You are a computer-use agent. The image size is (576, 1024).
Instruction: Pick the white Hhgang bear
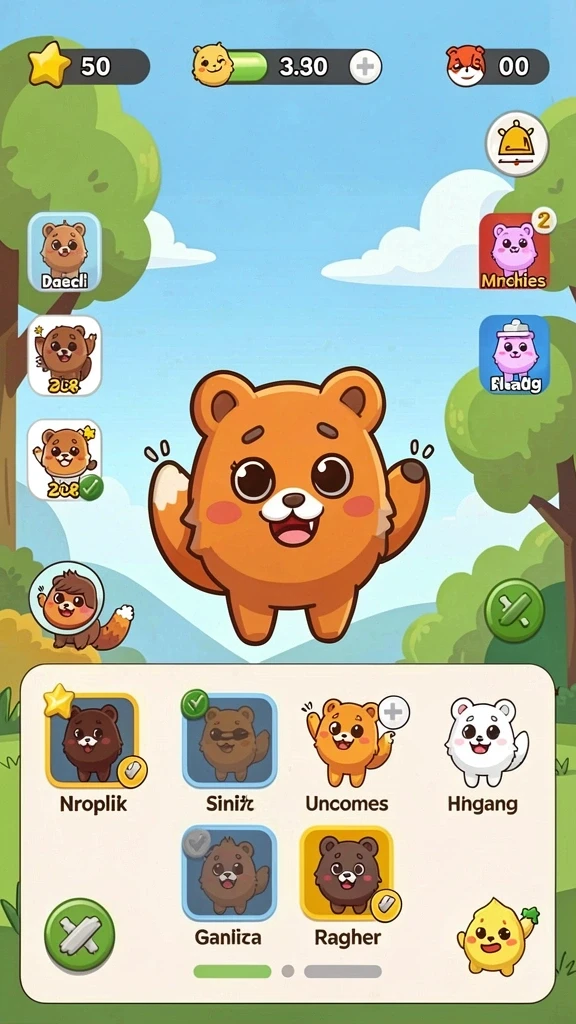[483, 742]
